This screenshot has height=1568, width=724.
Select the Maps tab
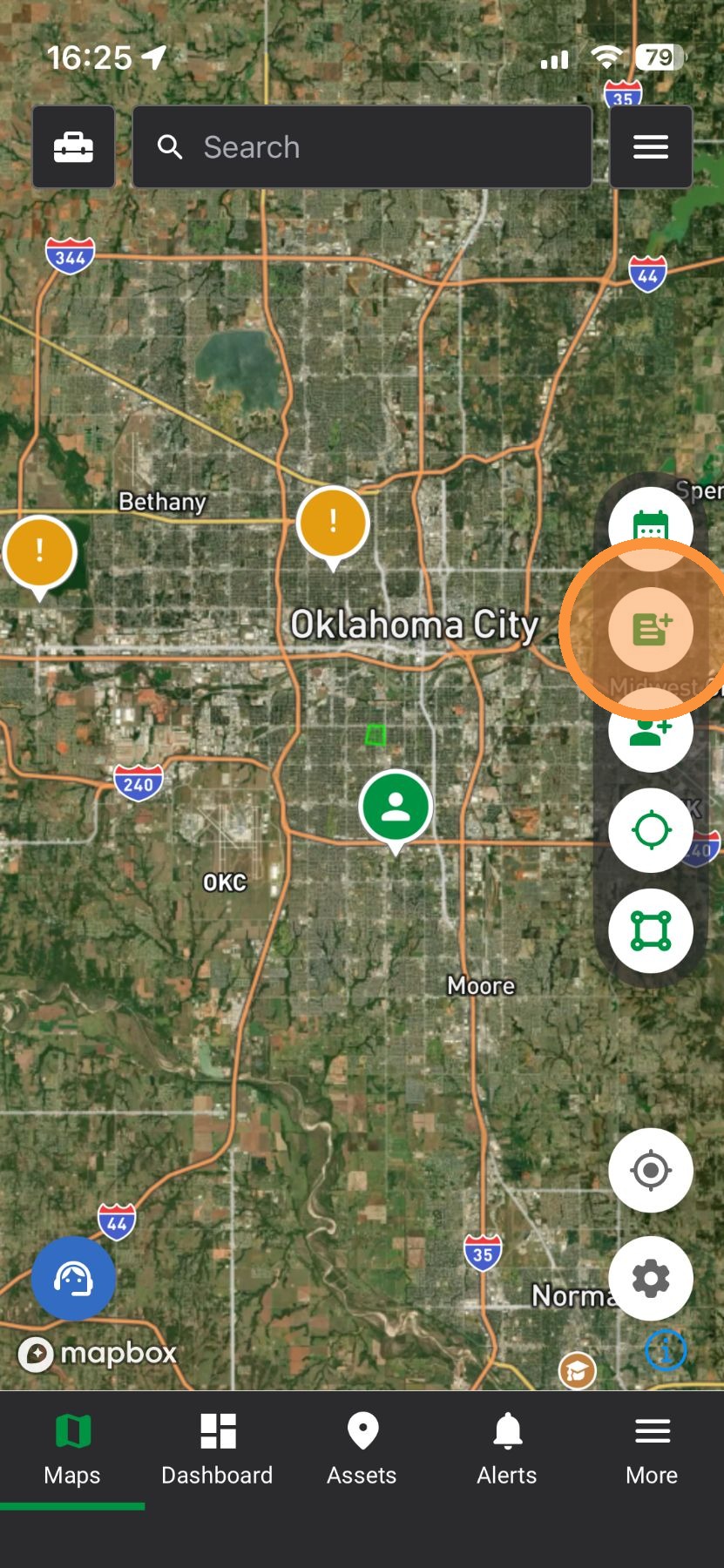(x=72, y=1450)
